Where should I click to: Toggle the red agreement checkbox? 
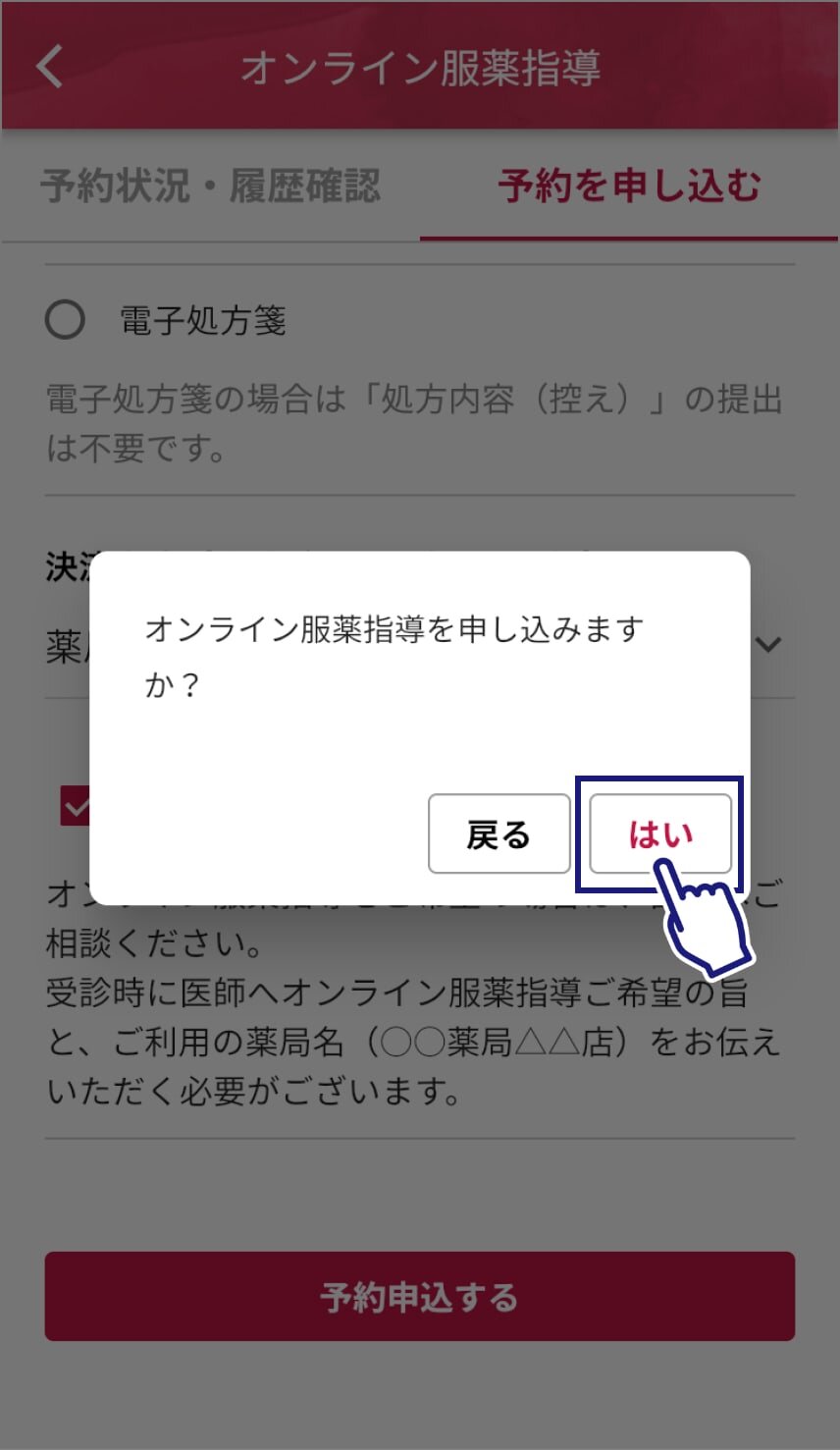click(x=76, y=805)
